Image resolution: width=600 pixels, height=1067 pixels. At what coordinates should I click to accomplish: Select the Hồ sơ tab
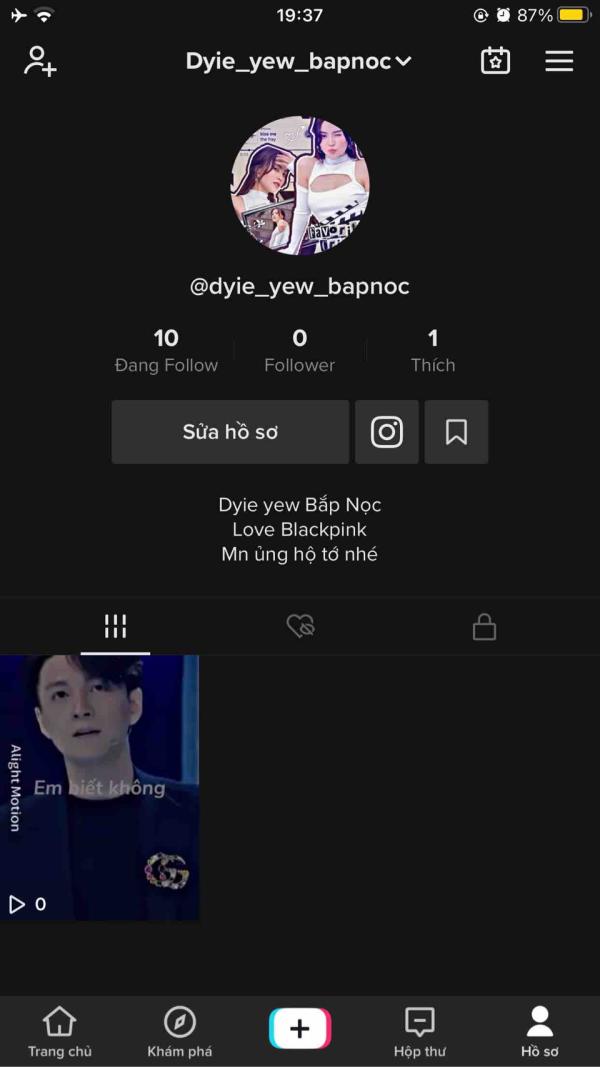tap(540, 1031)
